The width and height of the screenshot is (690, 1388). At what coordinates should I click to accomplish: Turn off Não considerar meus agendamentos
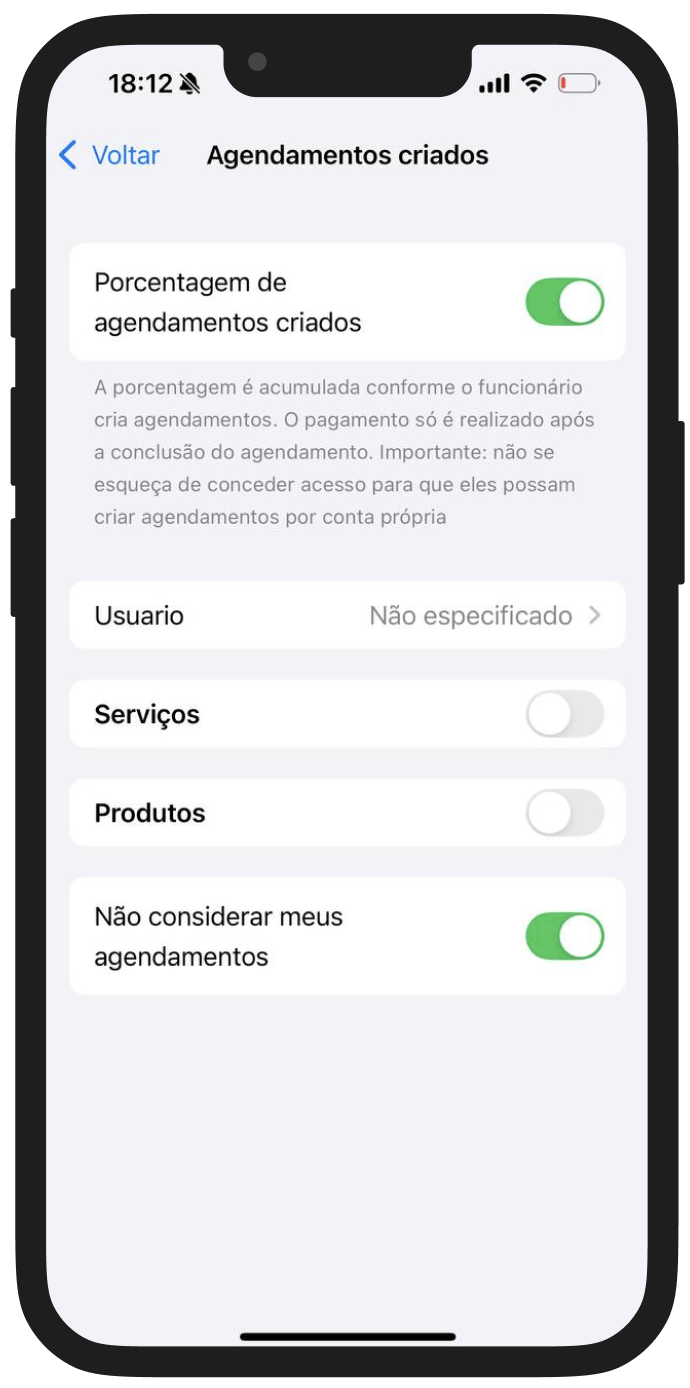click(564, 936)
